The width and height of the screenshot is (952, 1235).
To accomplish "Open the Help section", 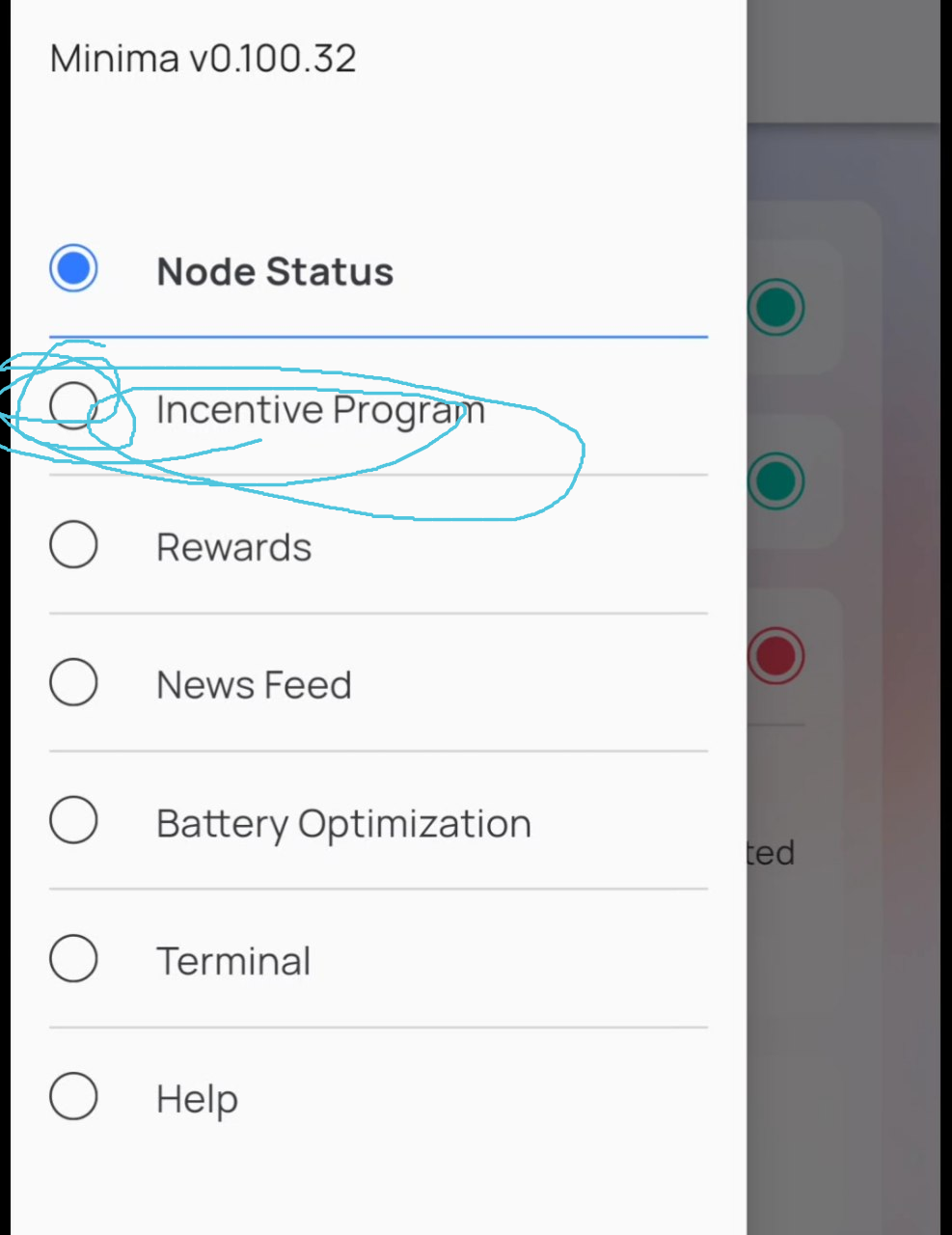I will [x=197, y=1099].
